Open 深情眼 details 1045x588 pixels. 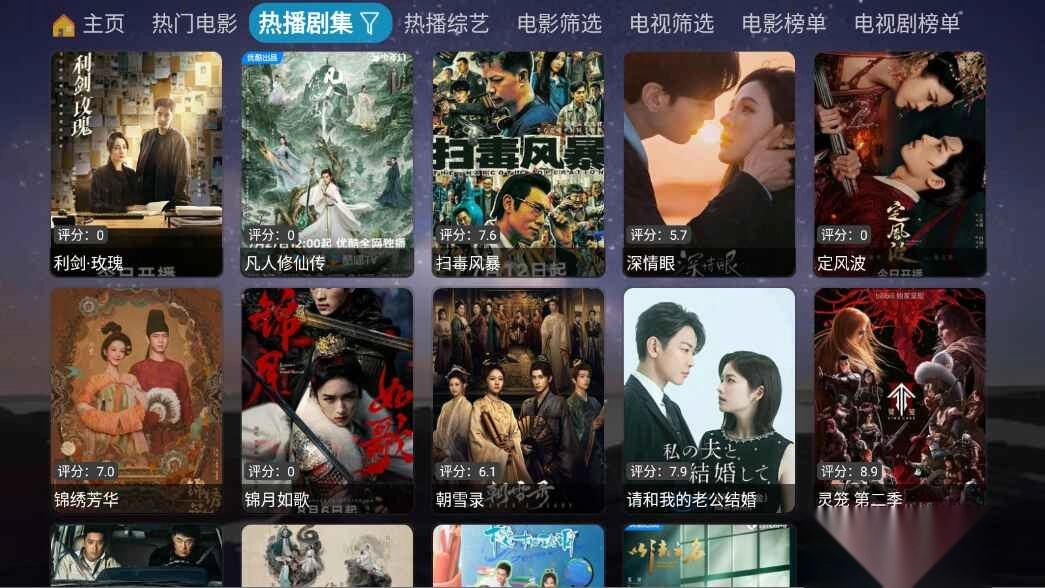pos(709,164)
